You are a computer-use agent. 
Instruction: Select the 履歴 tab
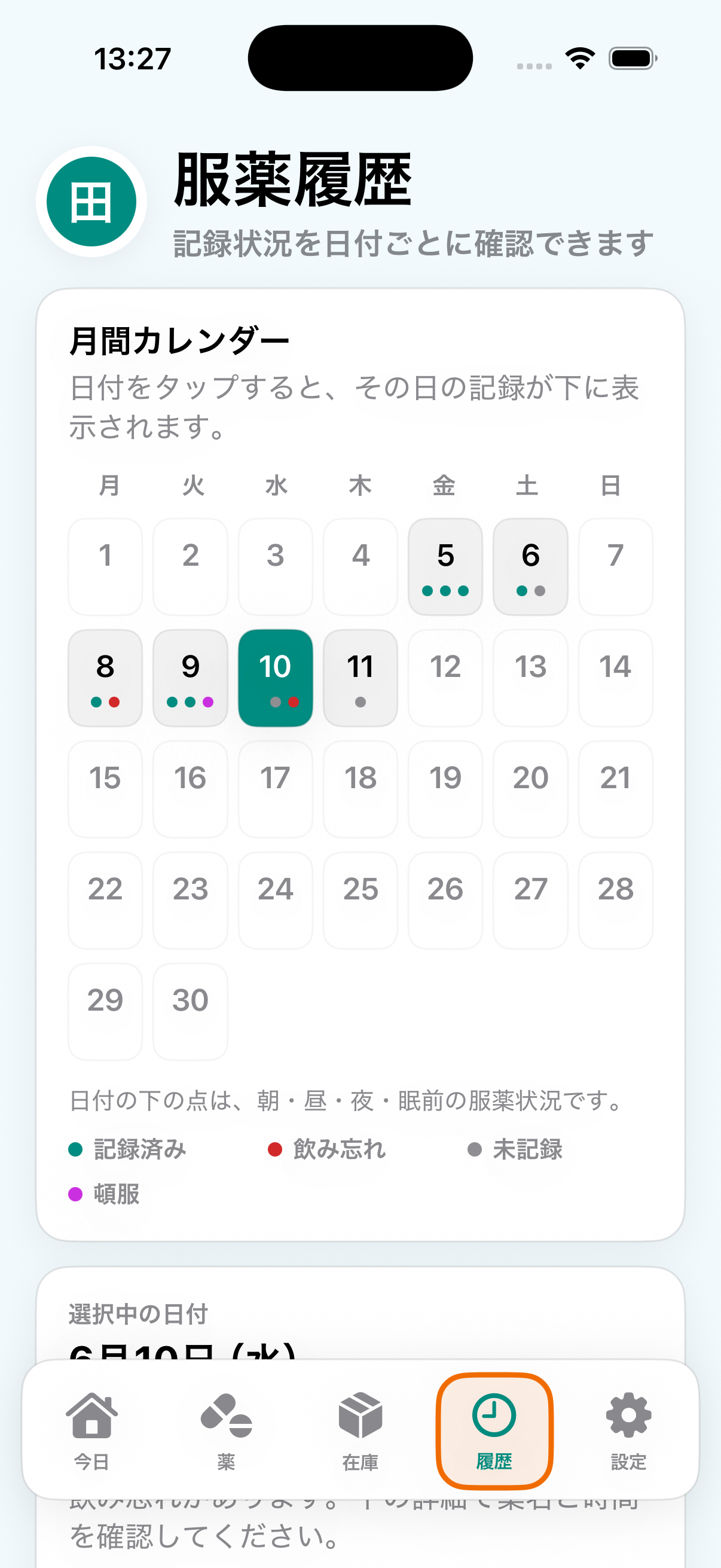click(494, 1431)
